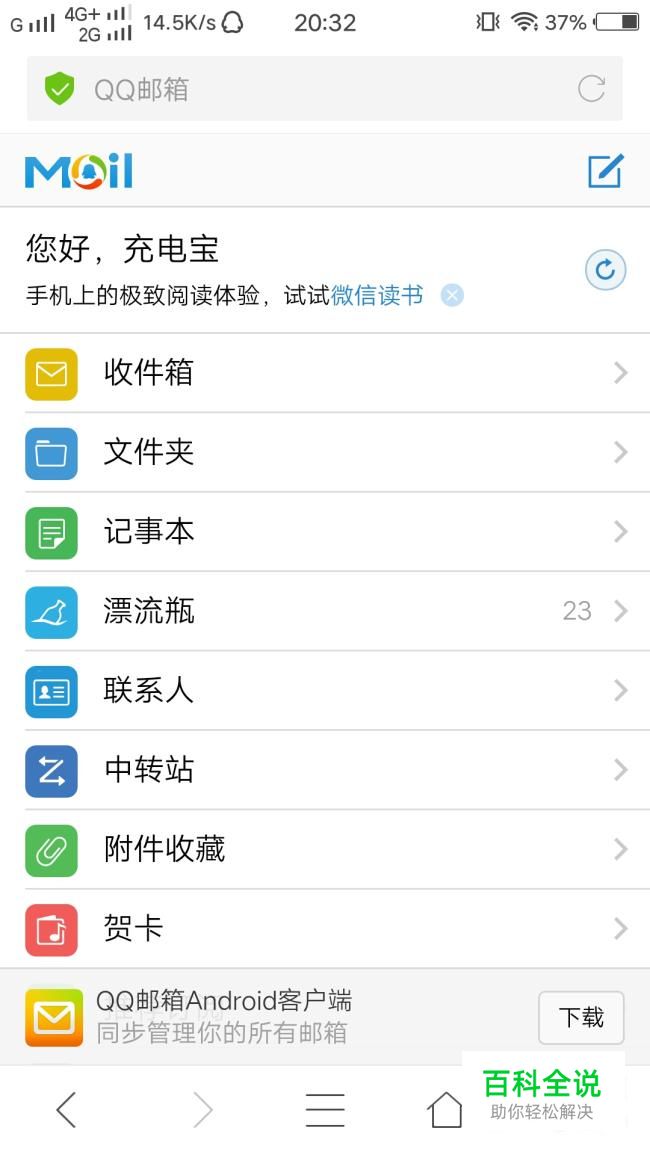Viewport: 650px width, 1155px height.
Task: Open 贺卡 greeting cards
Action: 325,930
